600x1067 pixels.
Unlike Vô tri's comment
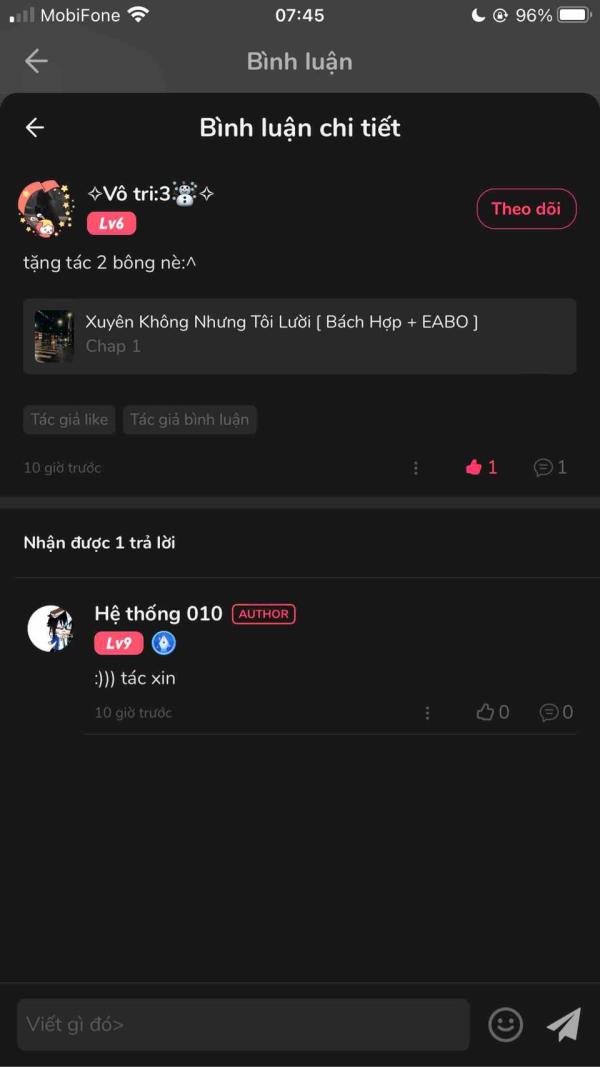[482, 467]
